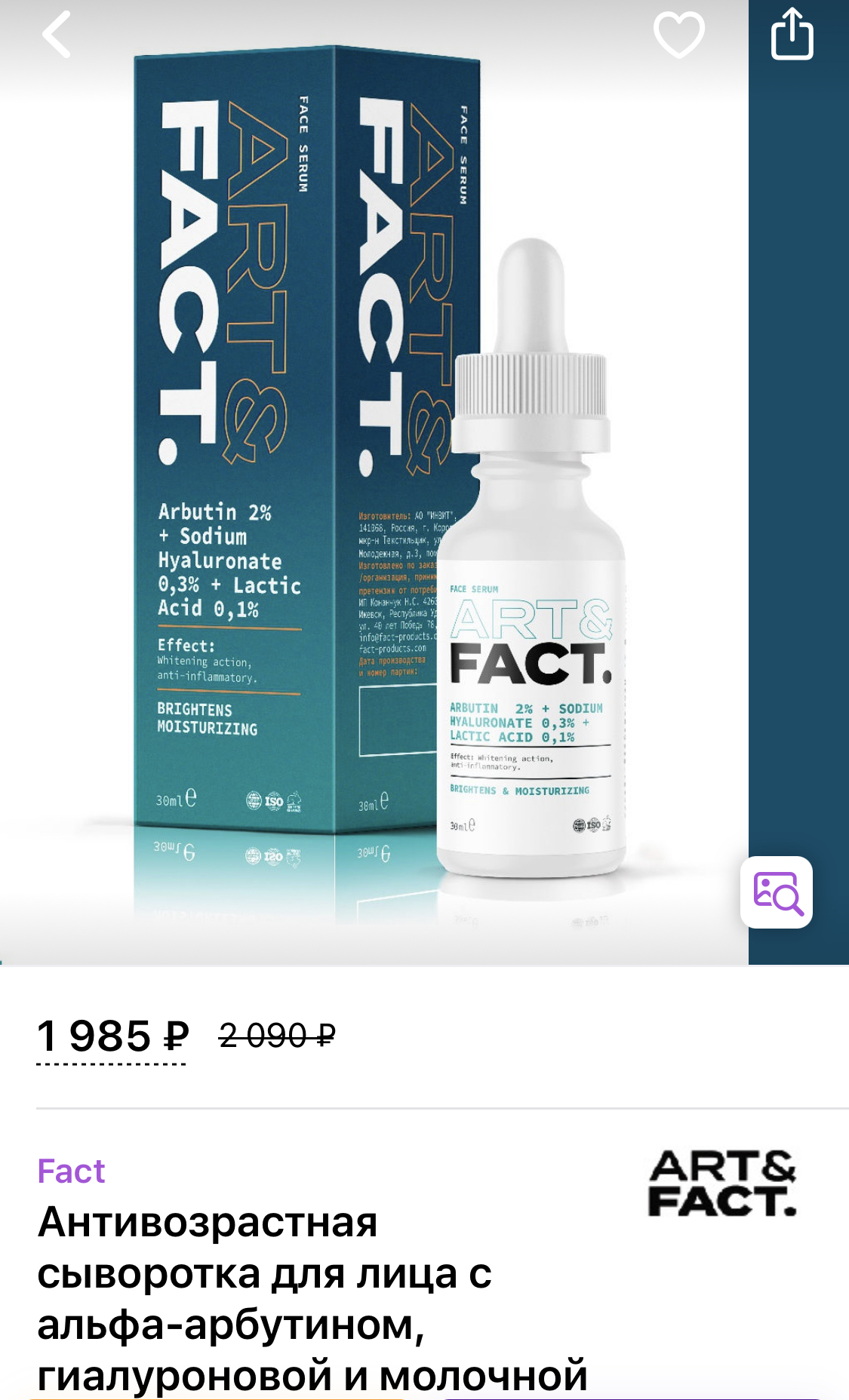Show price details for 1 985 ₽

click(112, 1036)
